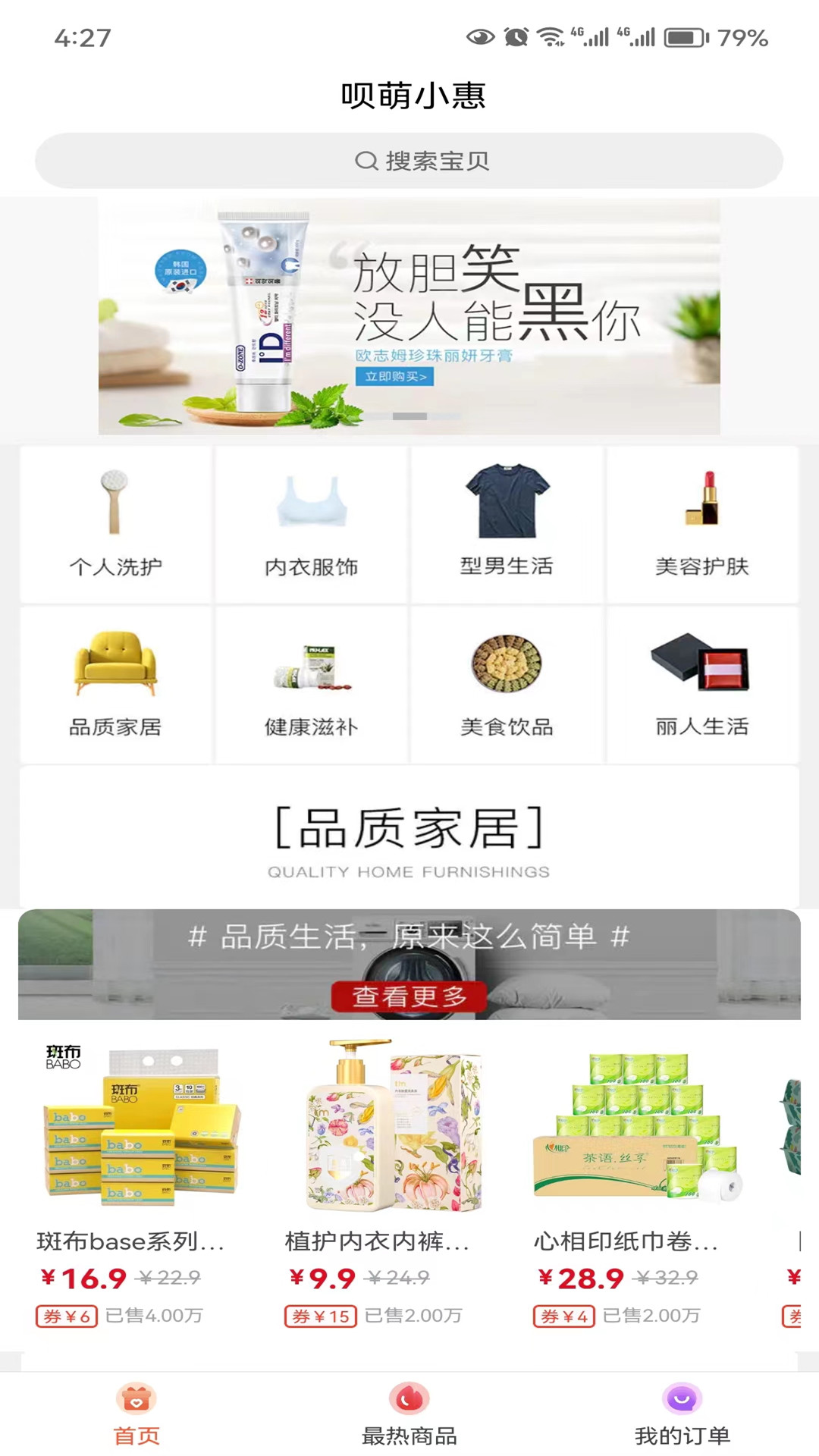Tap the 搜索宝贝 search field

point(409,160)
